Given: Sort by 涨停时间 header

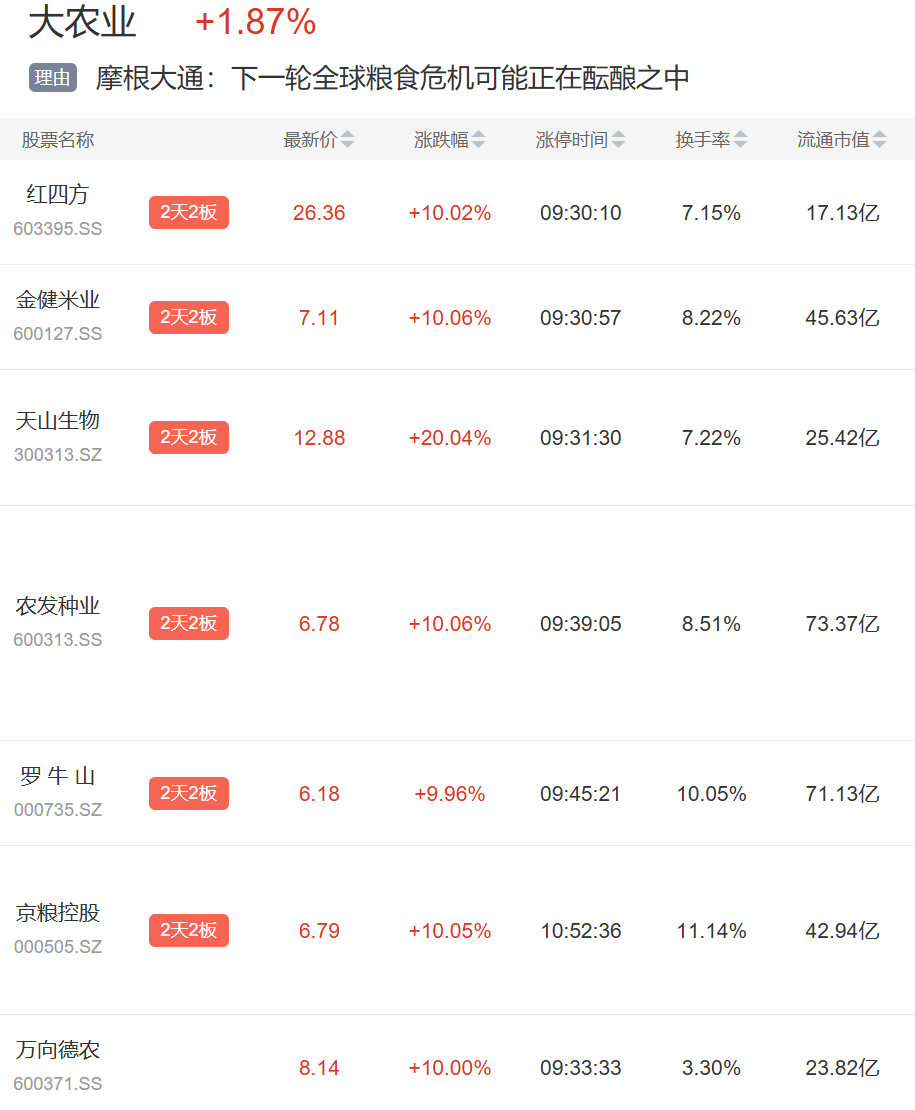Looking at the screenshot, I should [580, 139].
